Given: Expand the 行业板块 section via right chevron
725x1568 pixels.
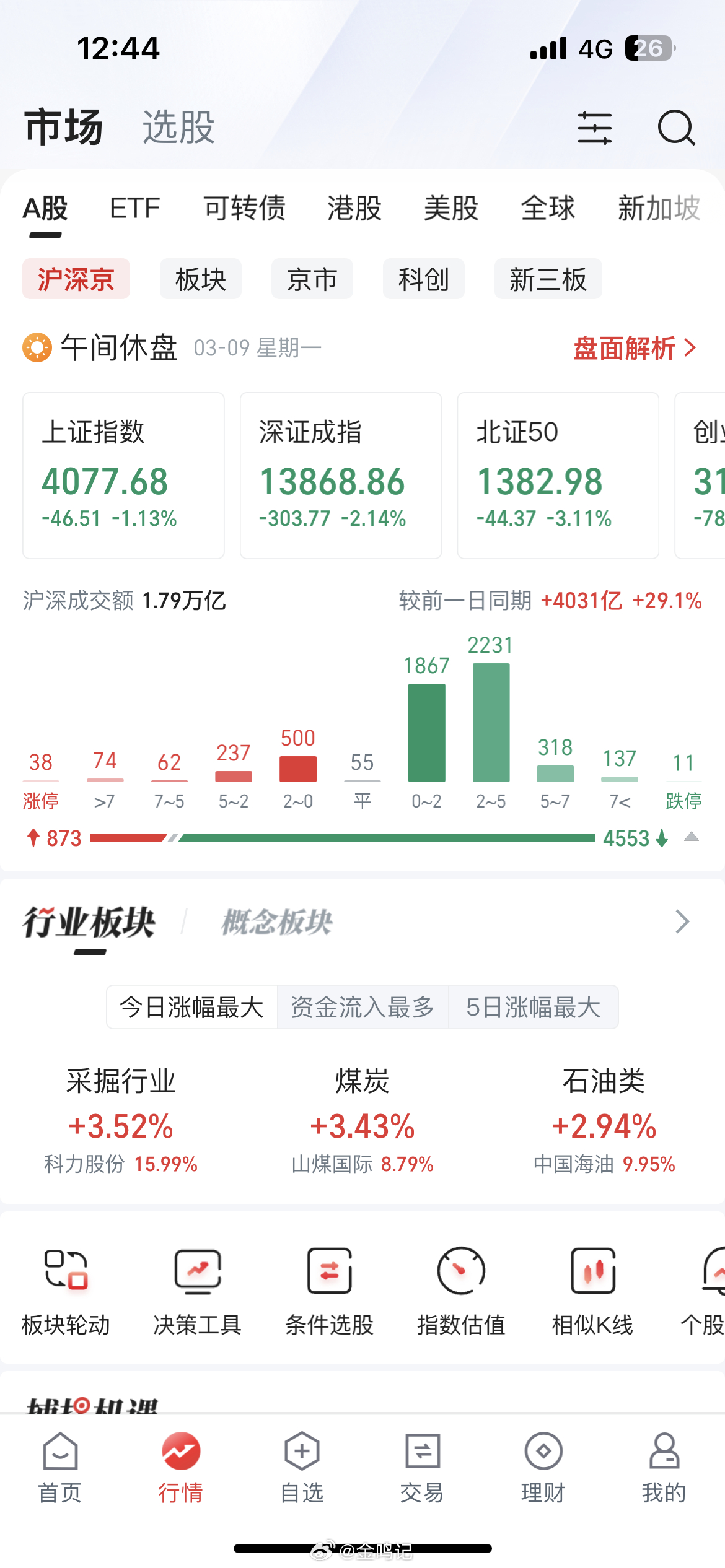Looking at the screenshot, I should (681, 922).
